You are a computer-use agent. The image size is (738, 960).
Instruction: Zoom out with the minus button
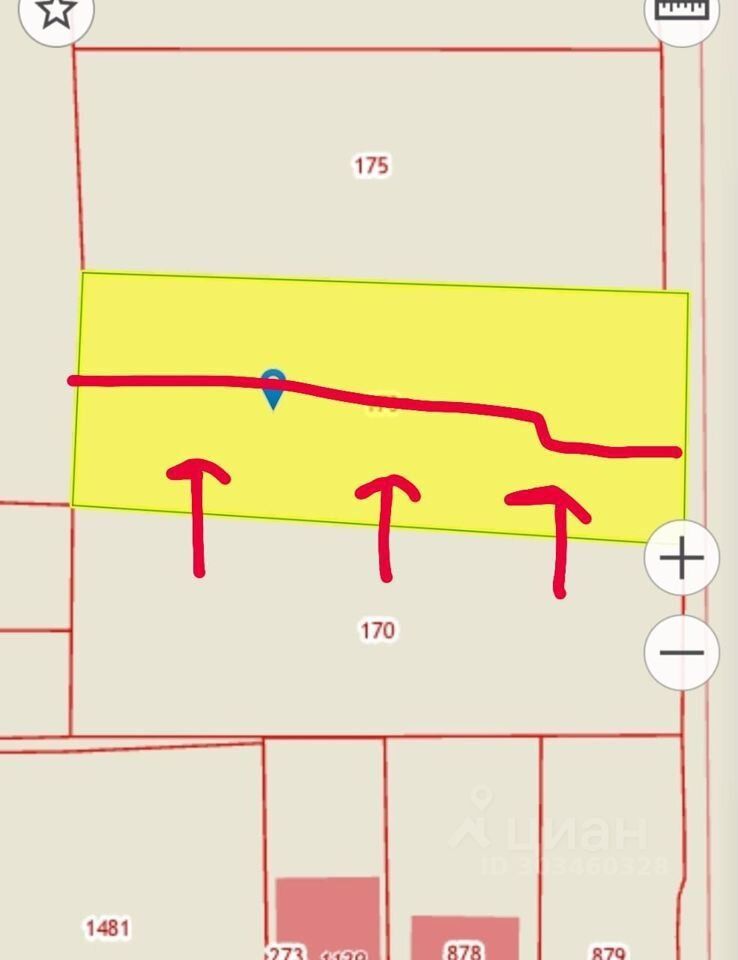coord(682,653)
